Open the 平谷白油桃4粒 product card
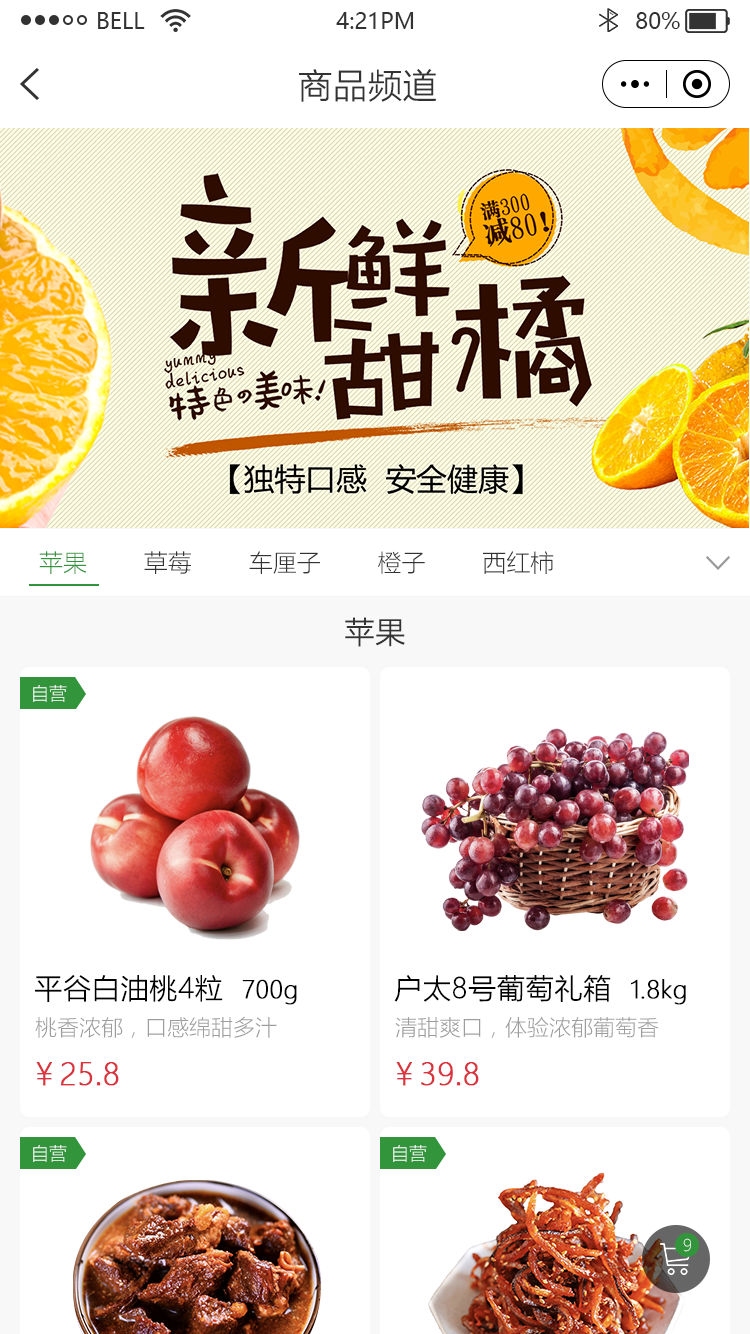The image size is (750, 1334). click(195, 890)
